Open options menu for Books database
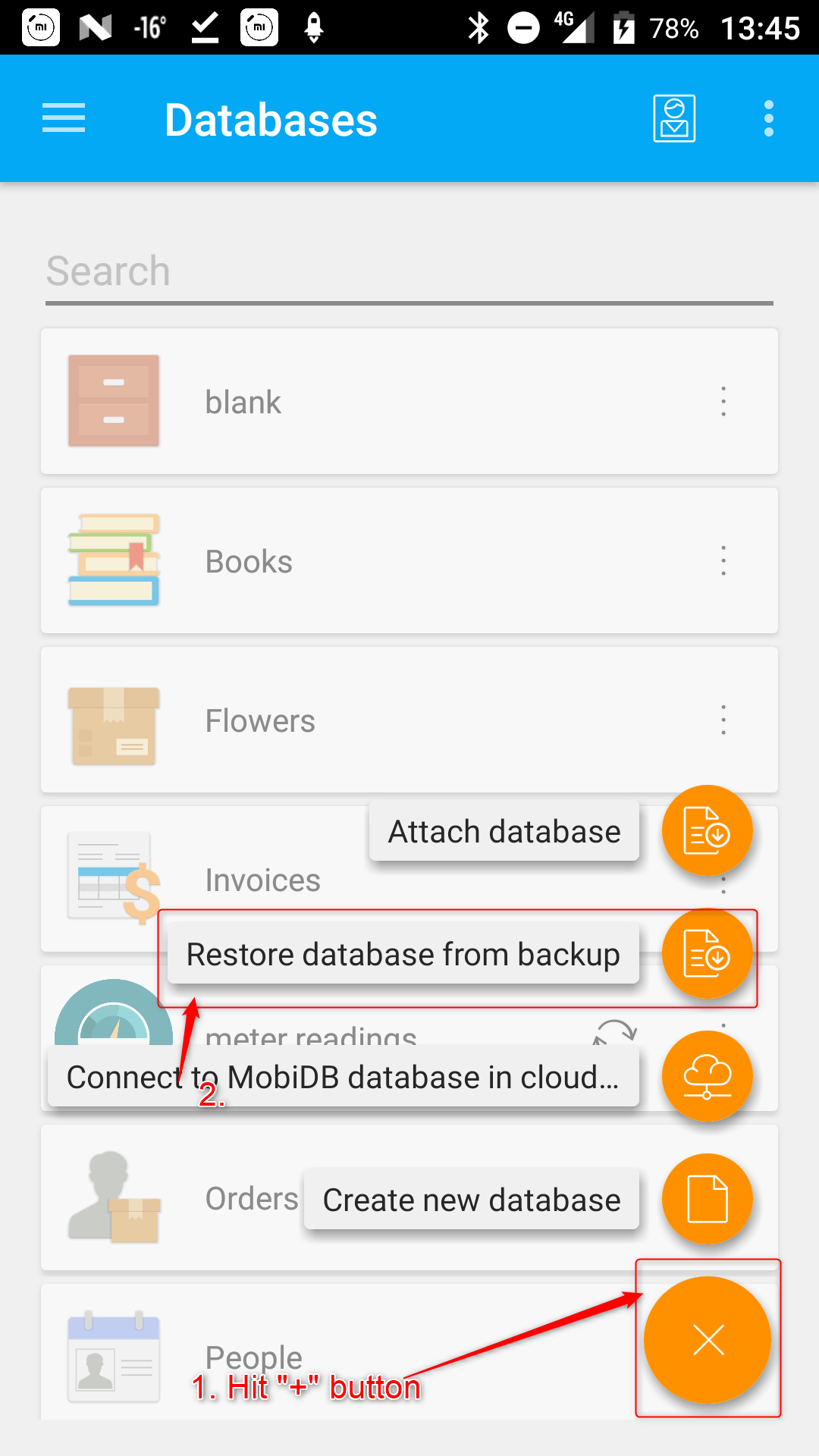819x1456 pixels. point(723,560)
